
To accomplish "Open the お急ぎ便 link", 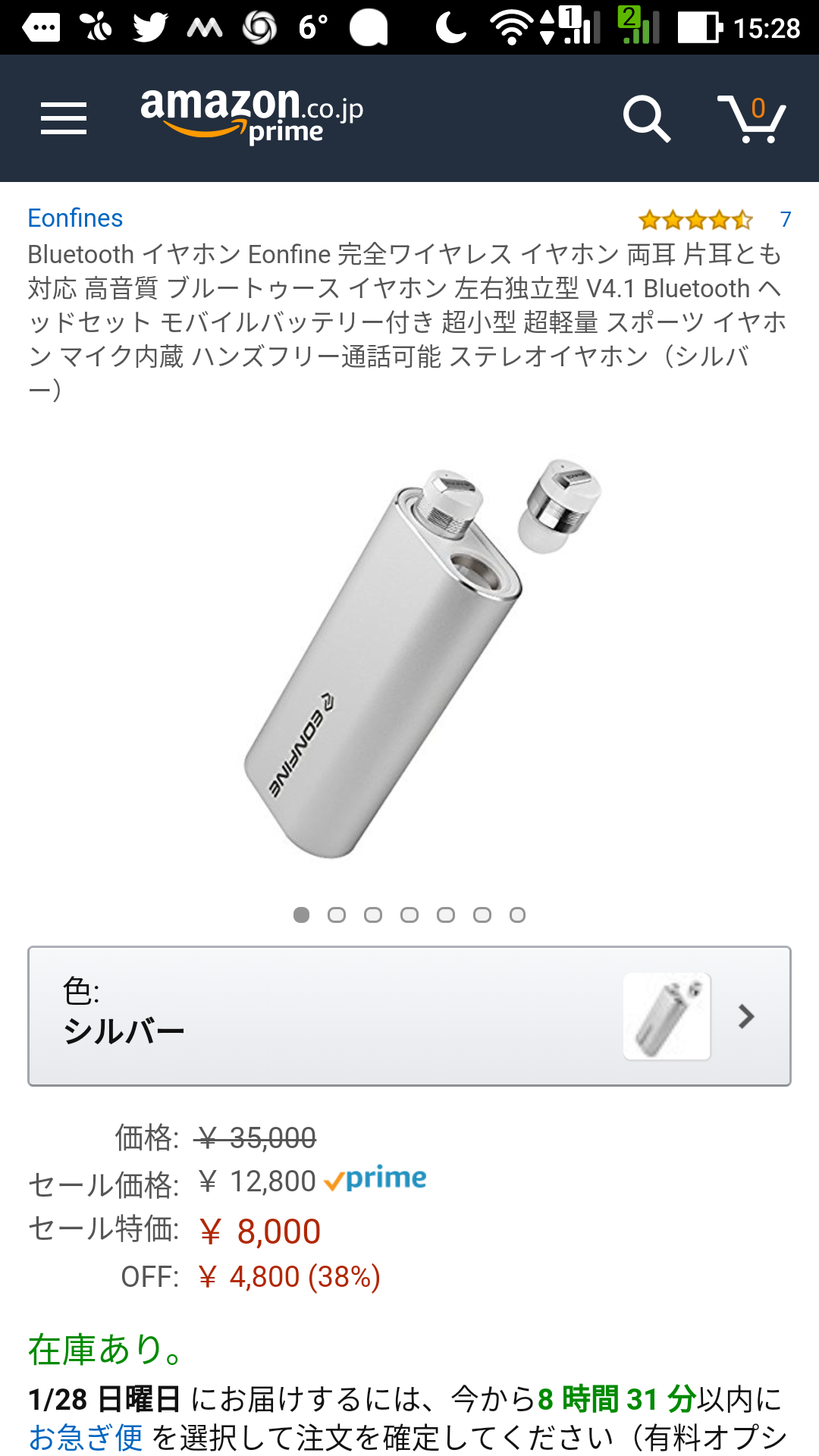I will click(x=86, y=1437).
